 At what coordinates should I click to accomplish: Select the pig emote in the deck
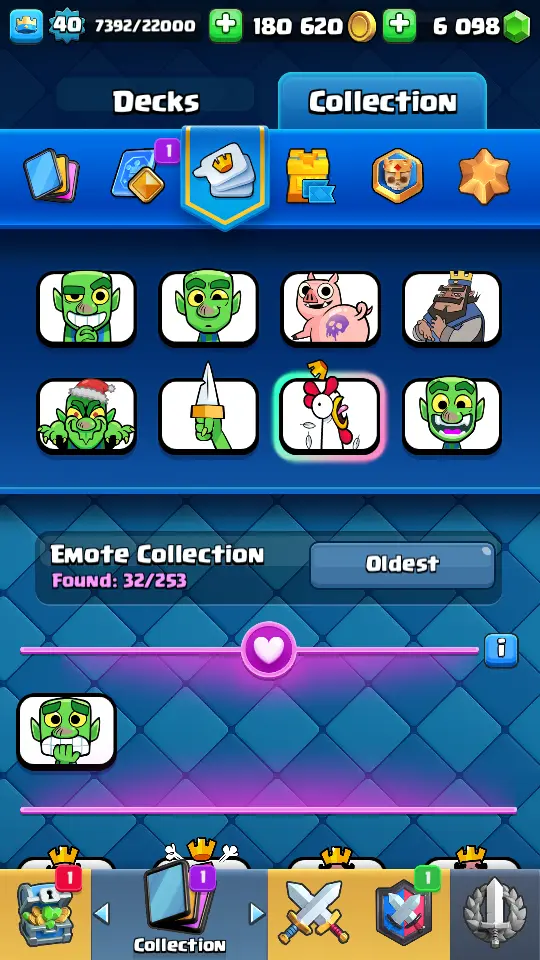(331, 308)
